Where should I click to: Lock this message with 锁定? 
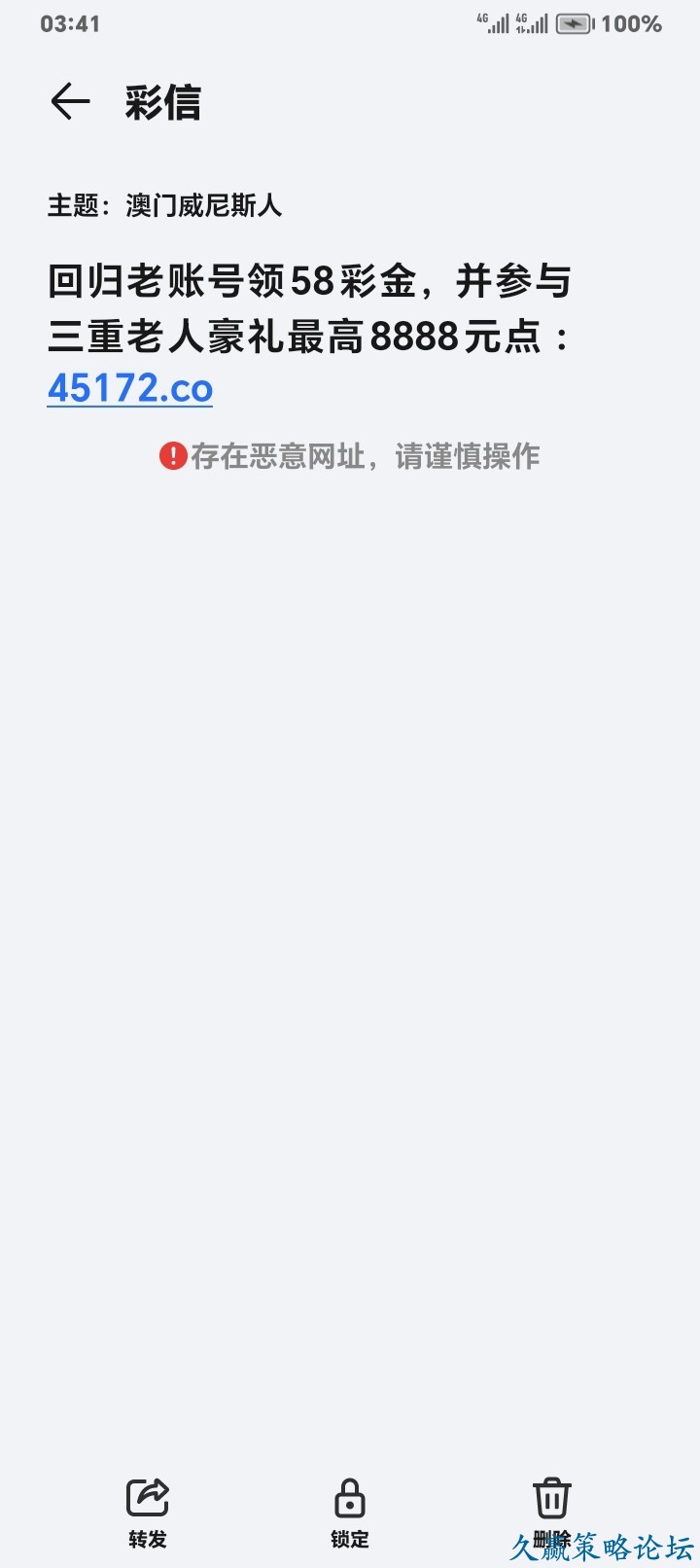point(350,1512)
